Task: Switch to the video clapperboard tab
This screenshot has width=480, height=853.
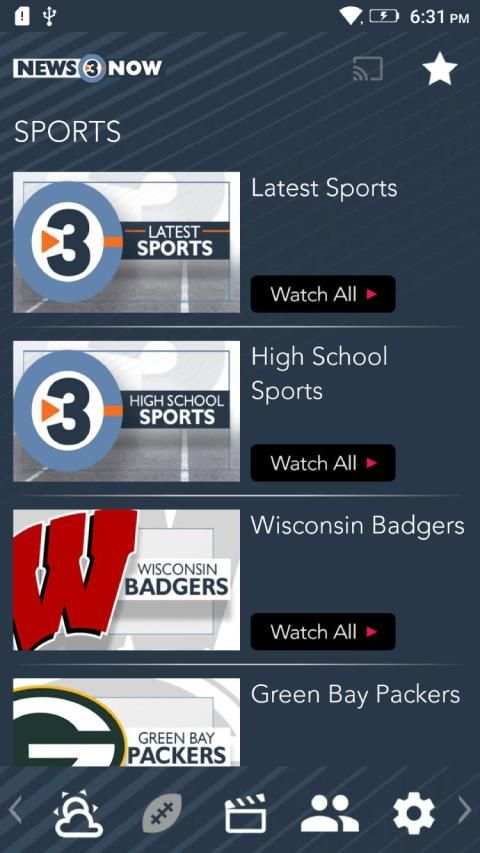Action: pyautogui.click(x=246, y=813)
